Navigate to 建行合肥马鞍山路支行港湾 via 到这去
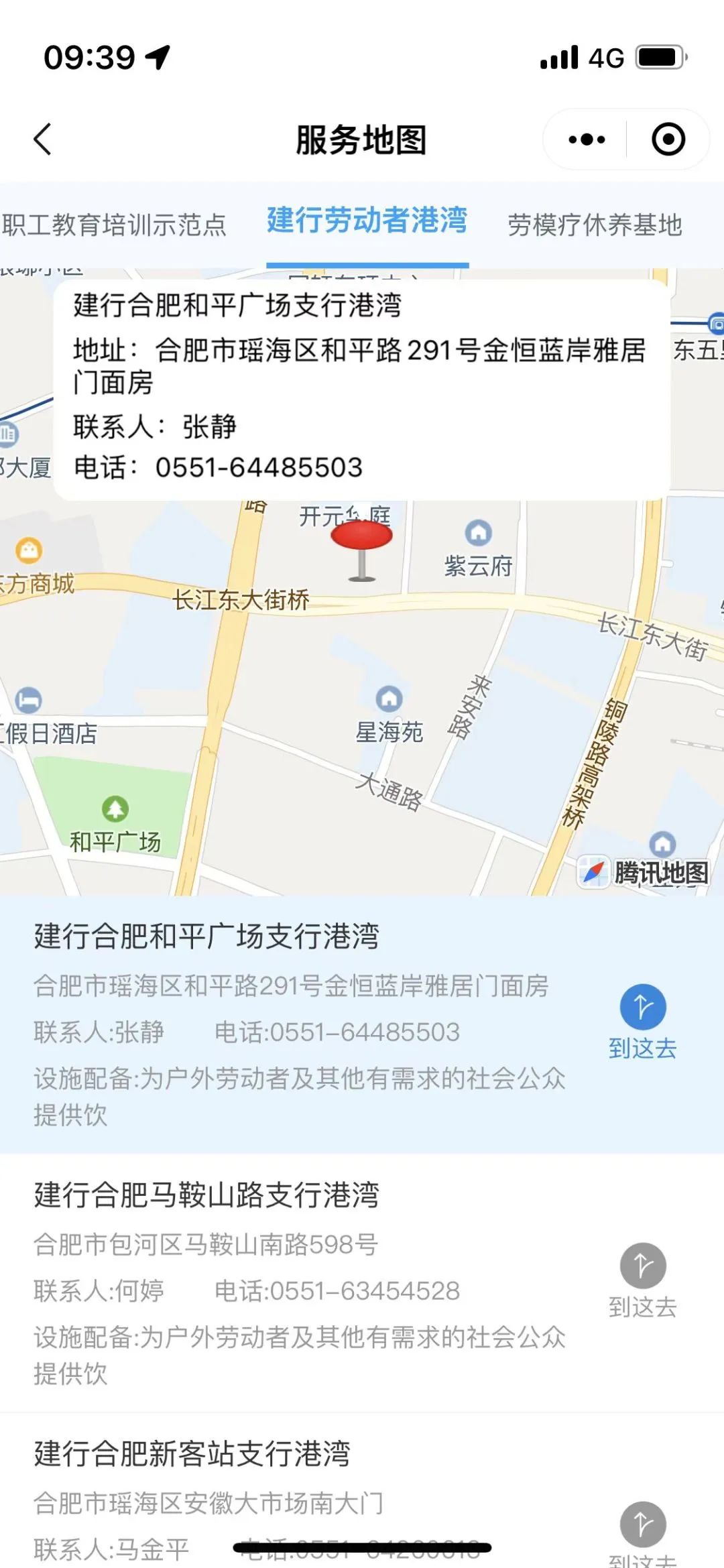The image size is (724, 1568). [x=642, y=1279]
